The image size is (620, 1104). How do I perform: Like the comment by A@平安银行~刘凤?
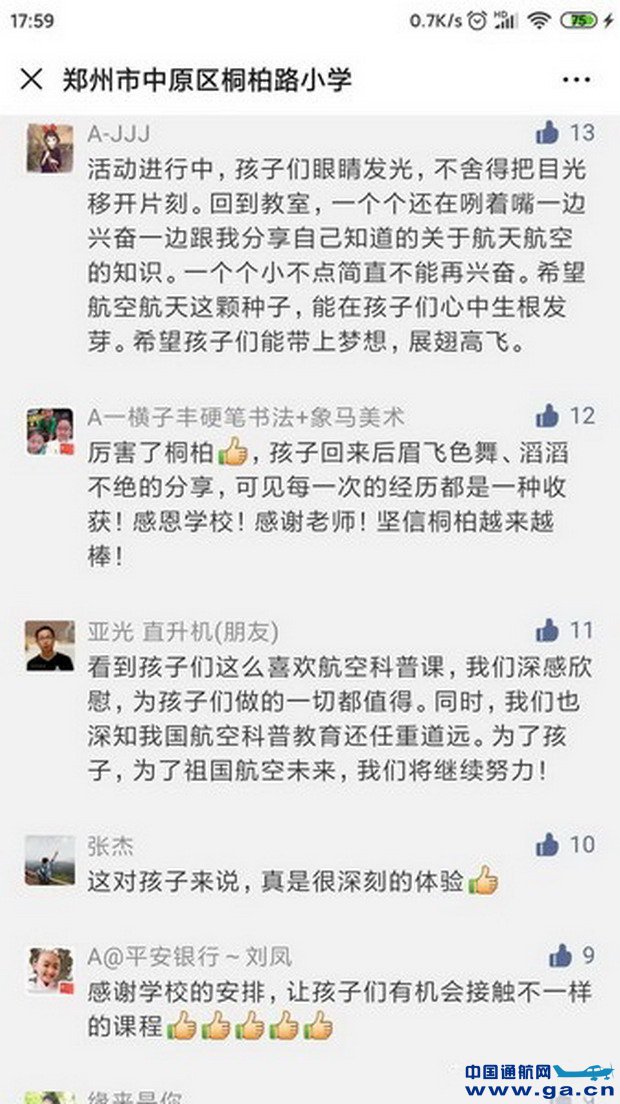tap(560, 955)
